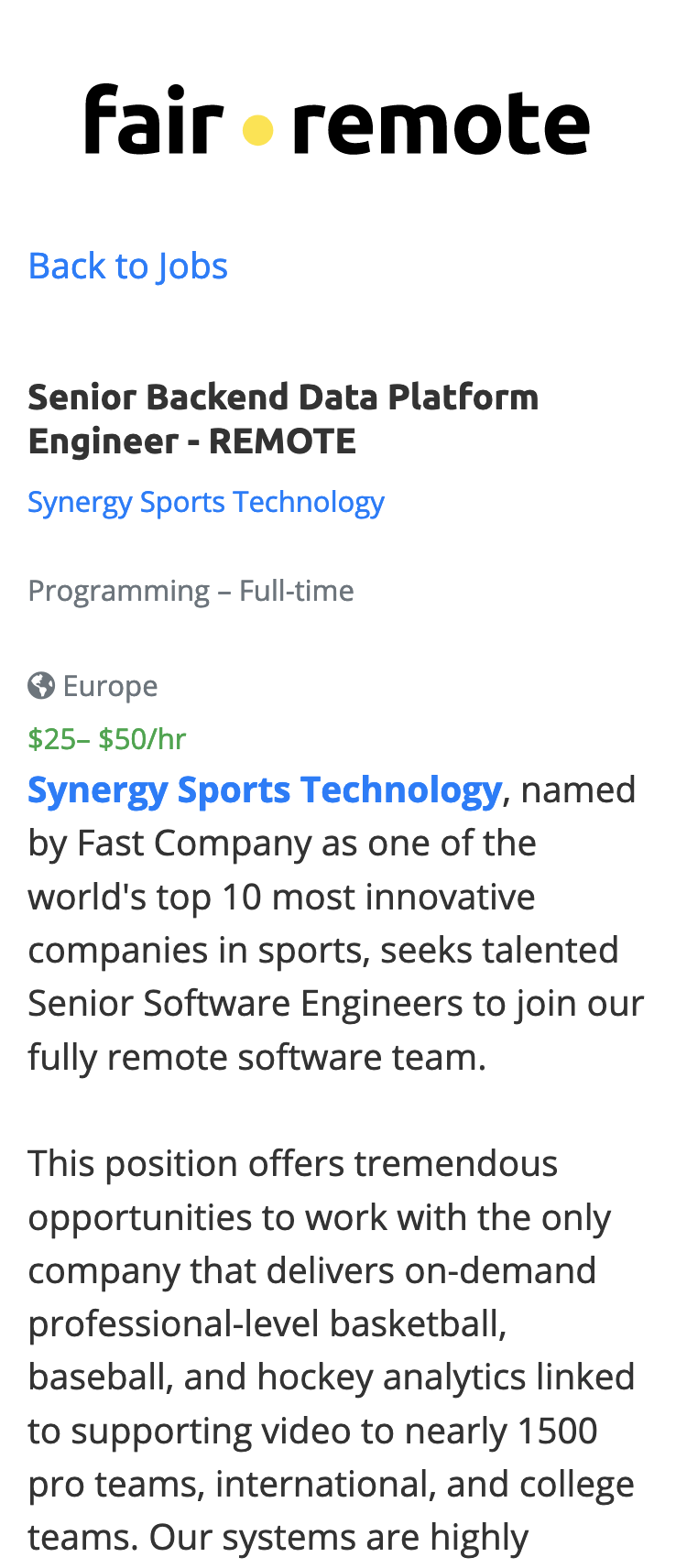The width and height of the screenshot is (676, 1568).
Task: Tap the fair remote logo to go home
Action: [x=337, y=121]
